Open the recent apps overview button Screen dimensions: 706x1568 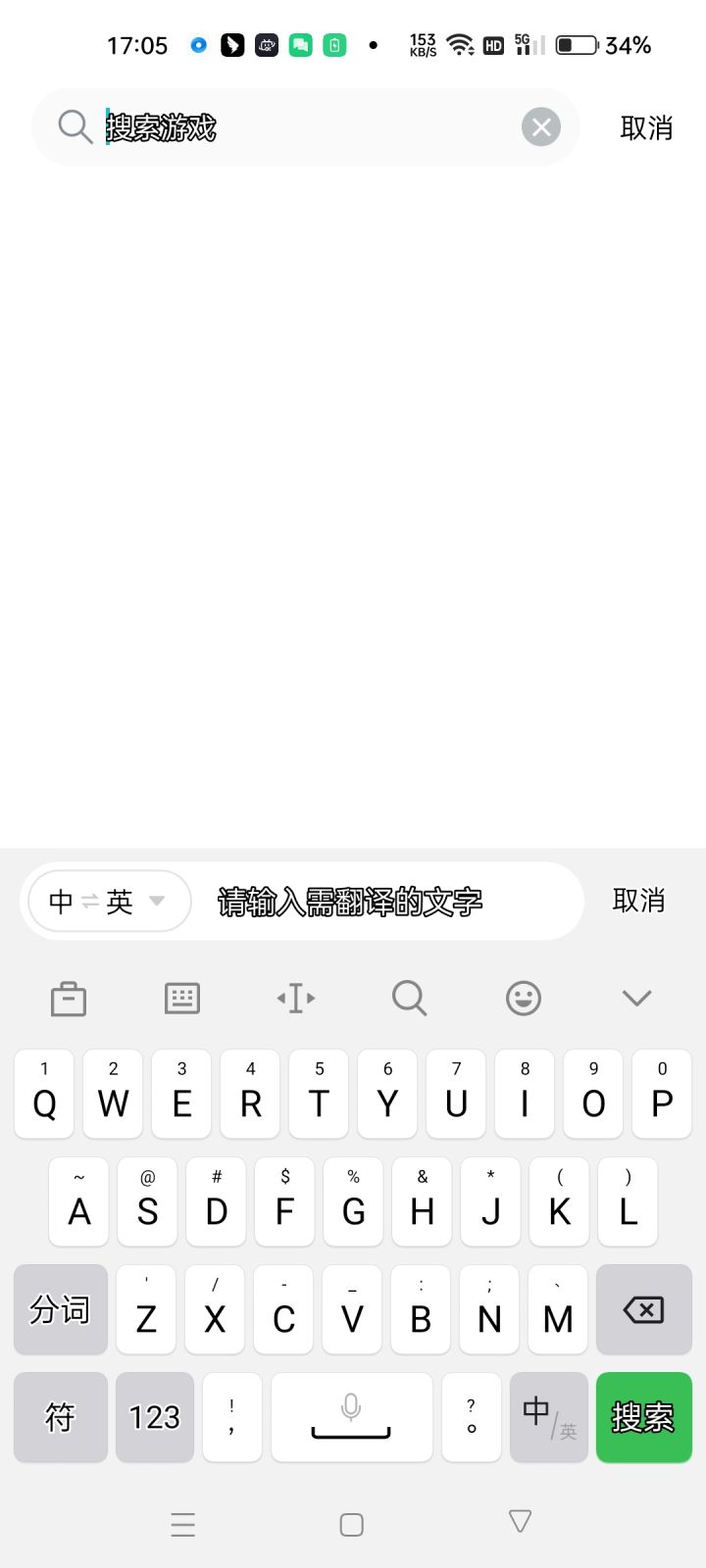(x=182, y=1524)
